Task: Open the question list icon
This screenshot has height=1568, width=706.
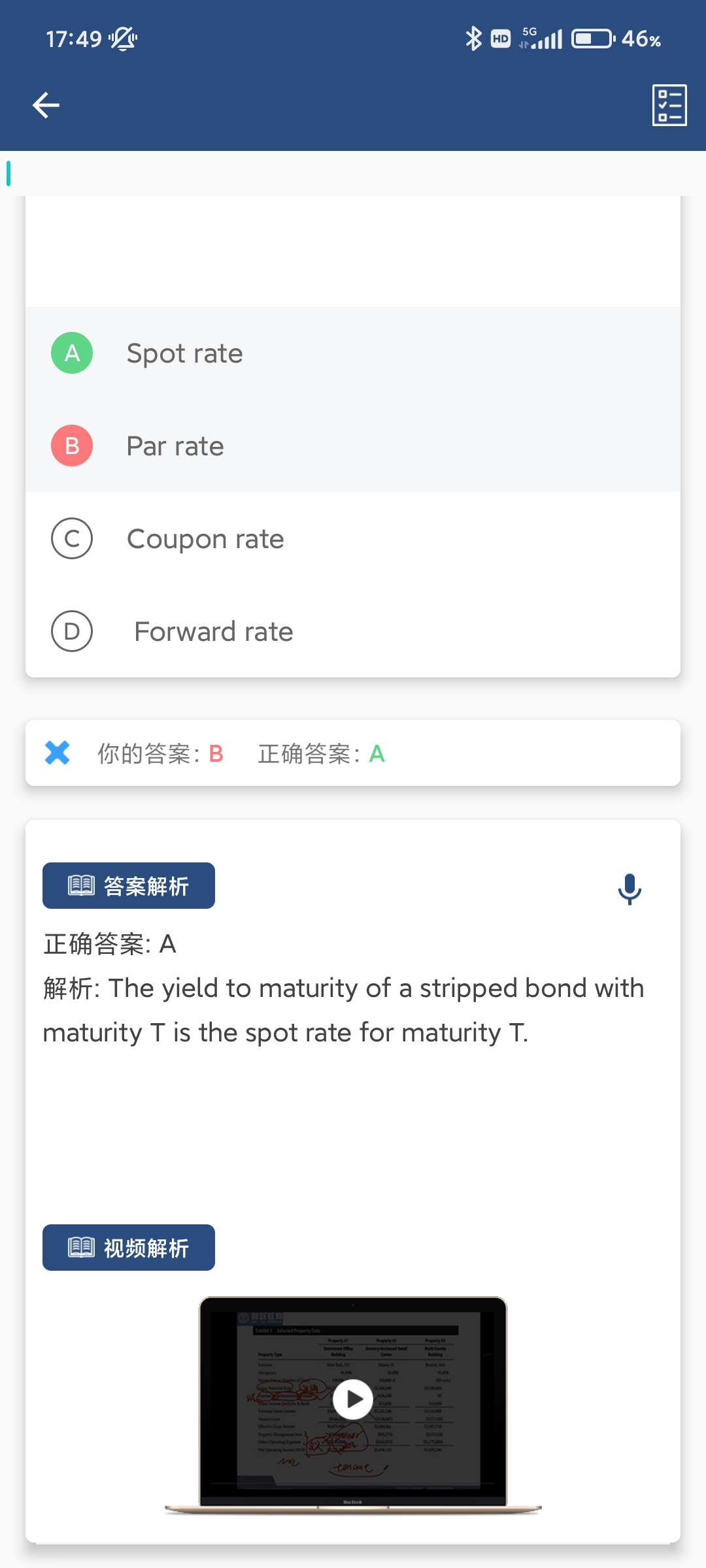Action: click(x=669, y=105)
